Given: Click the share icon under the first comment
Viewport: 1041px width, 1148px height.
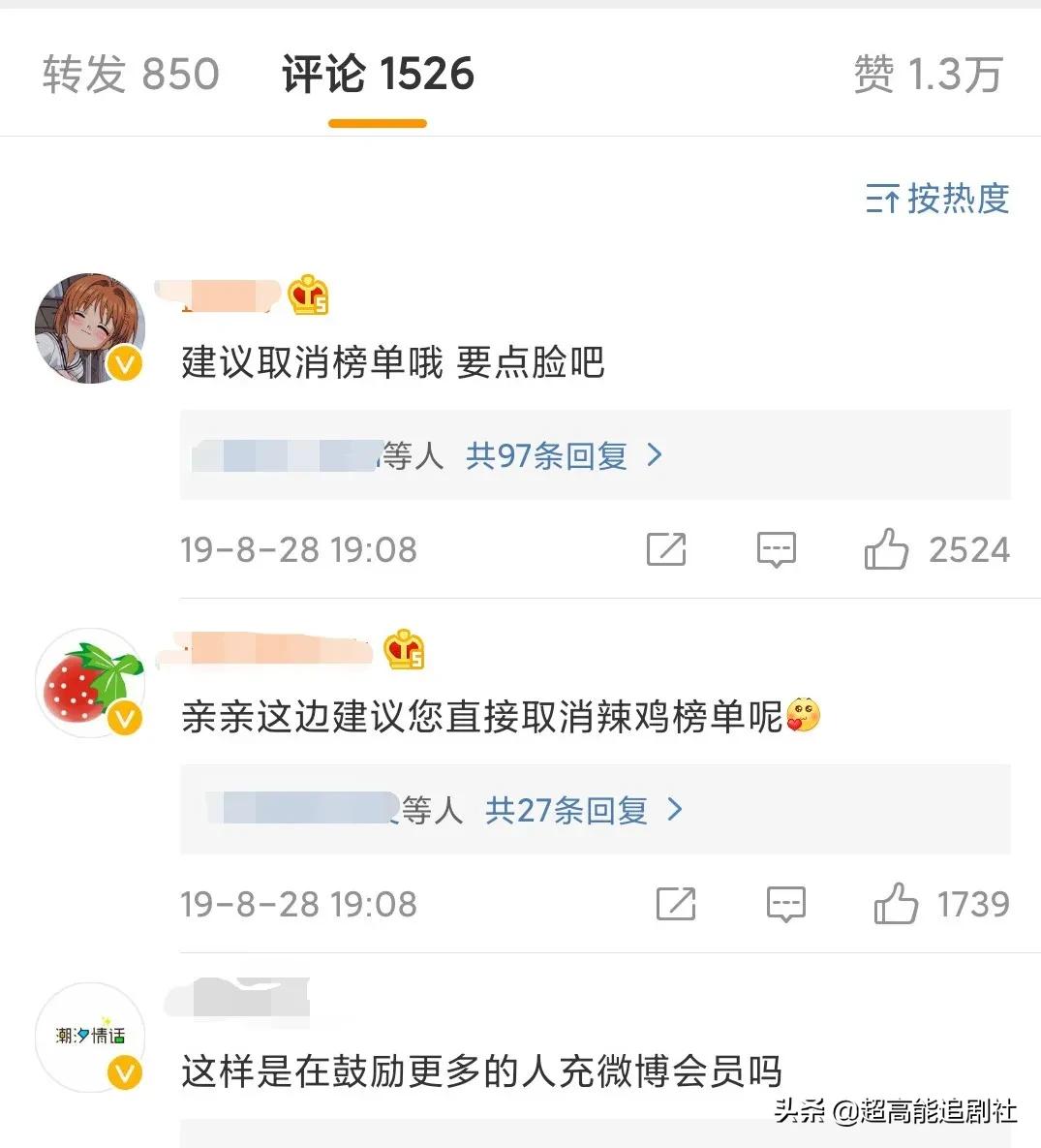Looking at the screenshot, I should click(x=666, y=549).
